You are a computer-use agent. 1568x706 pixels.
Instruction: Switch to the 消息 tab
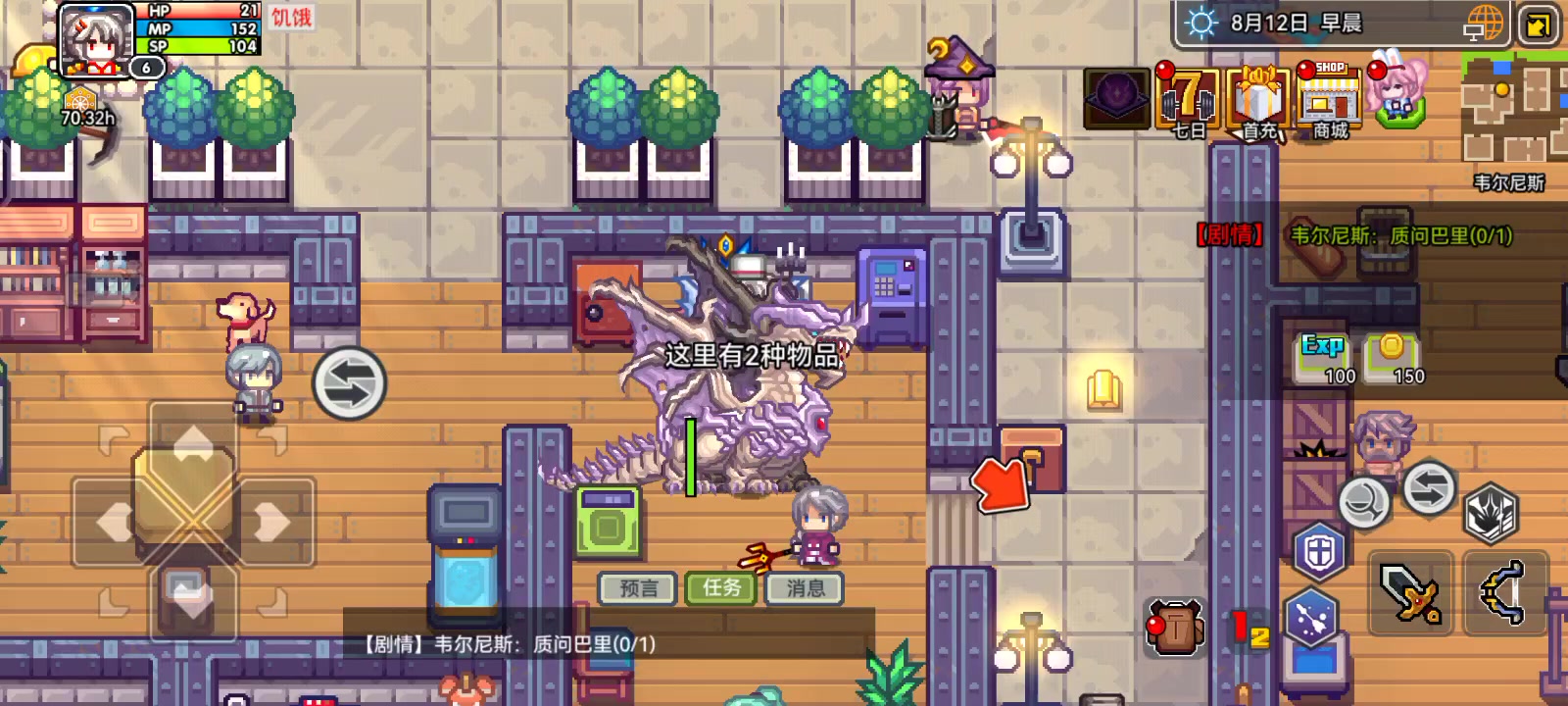point(806,588)
